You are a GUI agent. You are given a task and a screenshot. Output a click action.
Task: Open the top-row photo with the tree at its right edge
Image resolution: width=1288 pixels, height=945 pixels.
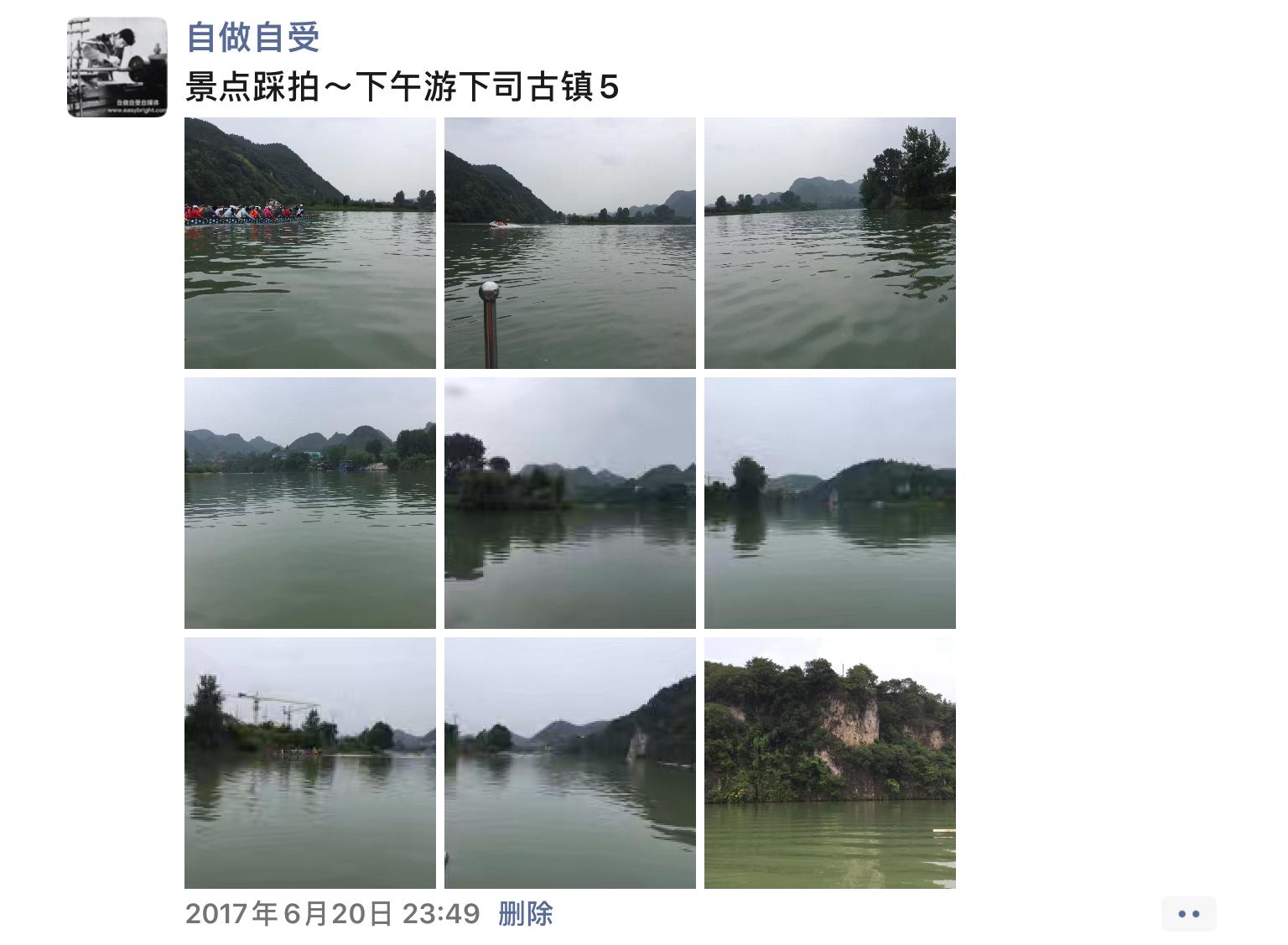(x=830, y=243)
